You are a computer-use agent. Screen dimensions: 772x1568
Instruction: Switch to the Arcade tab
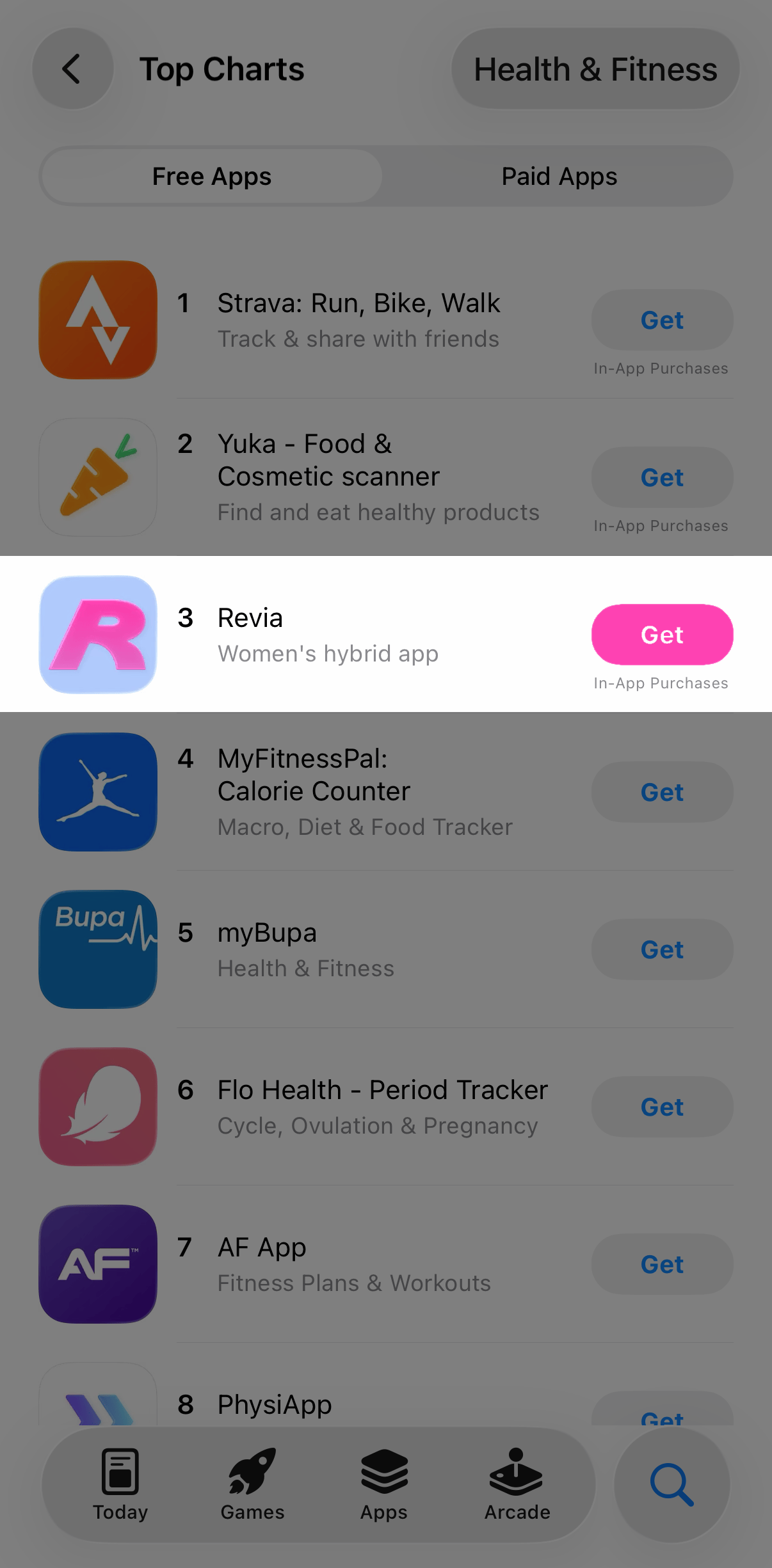coord(517,1484)
